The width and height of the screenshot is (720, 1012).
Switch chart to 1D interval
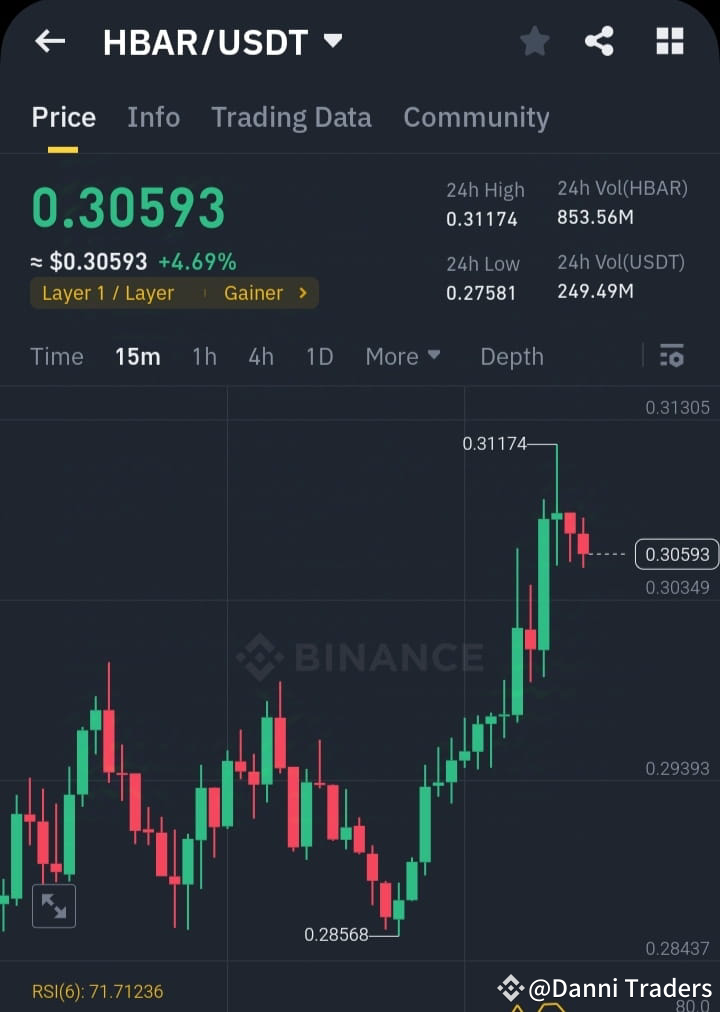pyautogui.click(x=319, y=356)
